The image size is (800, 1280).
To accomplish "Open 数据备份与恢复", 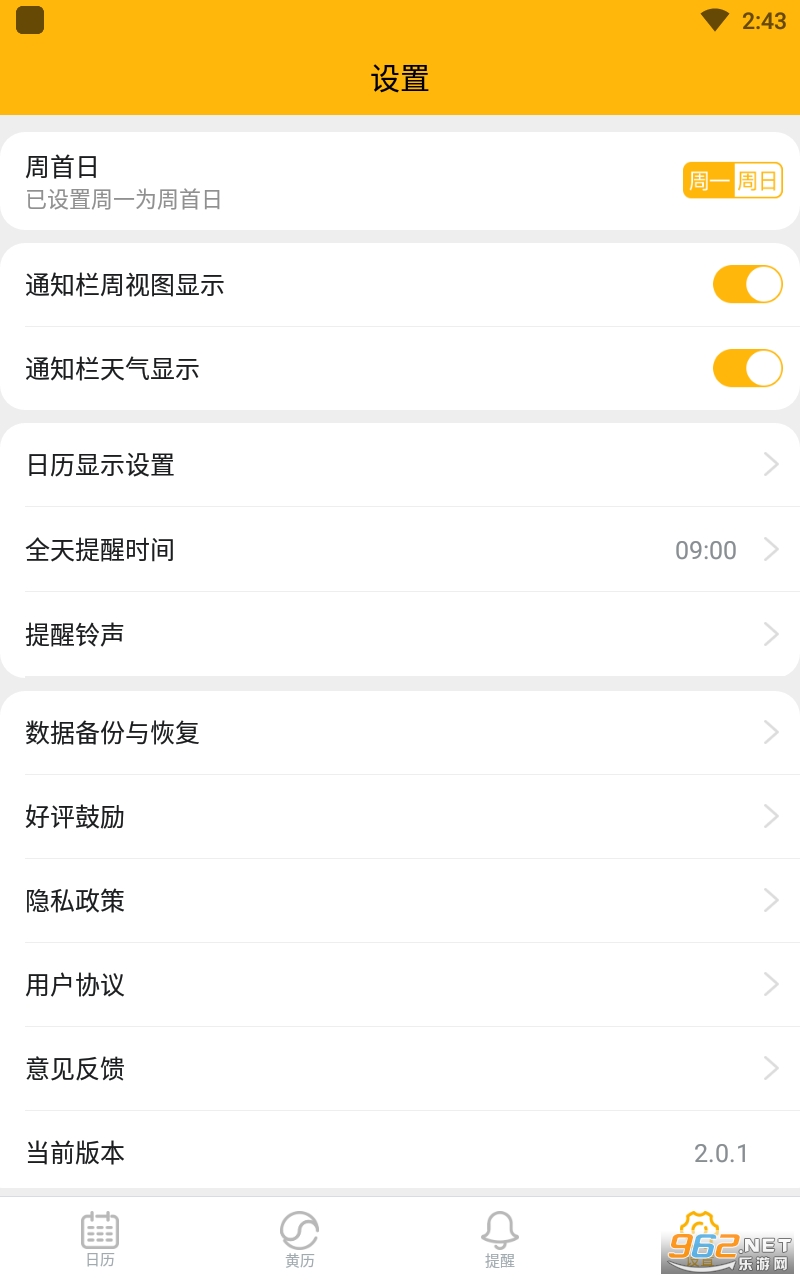I will pos(400,733).
